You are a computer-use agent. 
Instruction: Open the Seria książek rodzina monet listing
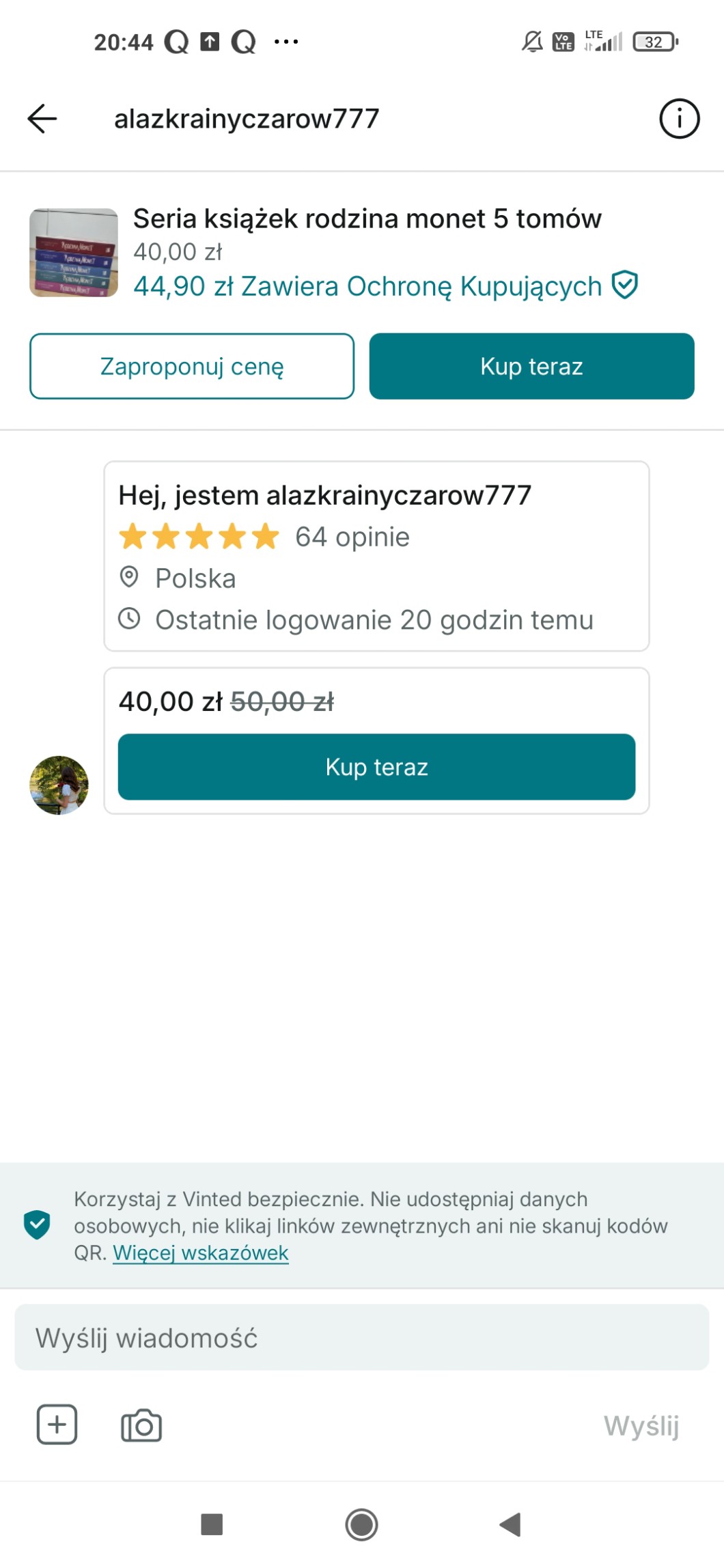point(366,220)
